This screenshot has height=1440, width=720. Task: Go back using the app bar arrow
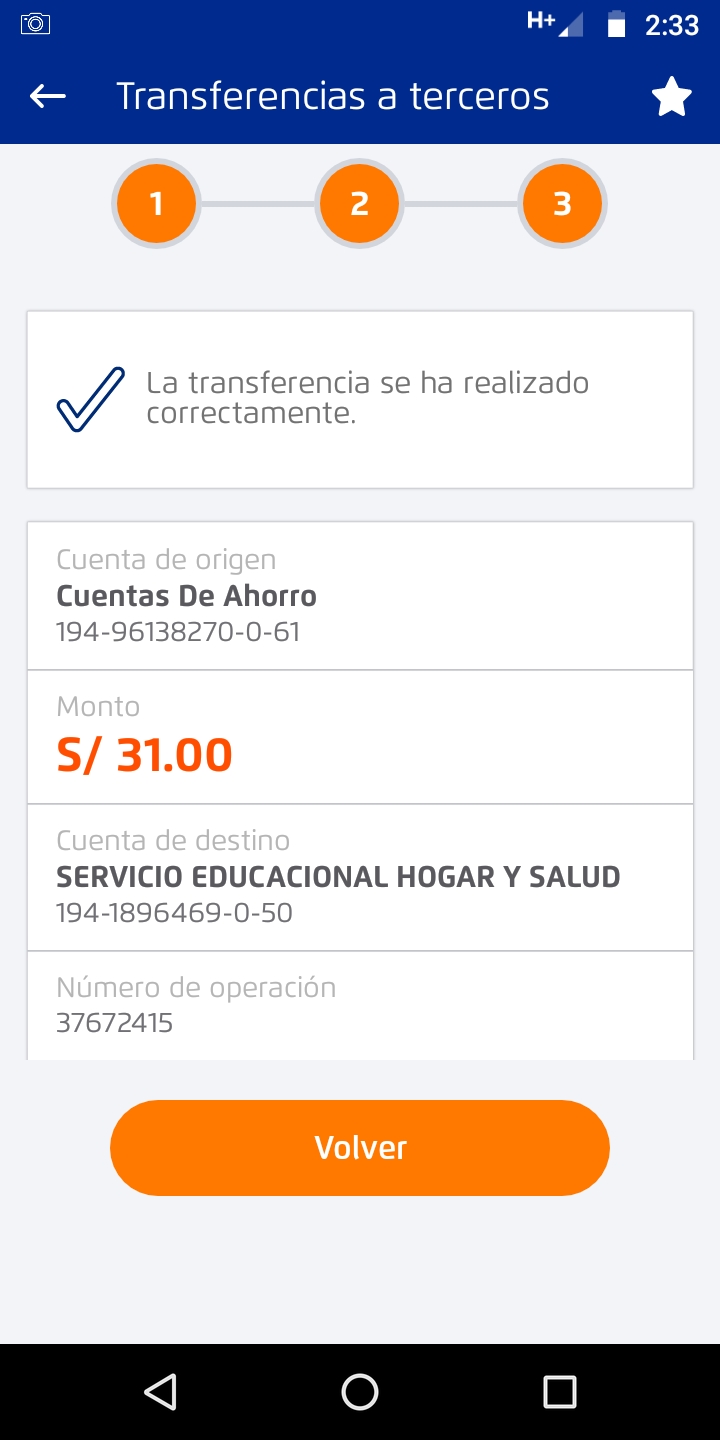pos(48,96)
